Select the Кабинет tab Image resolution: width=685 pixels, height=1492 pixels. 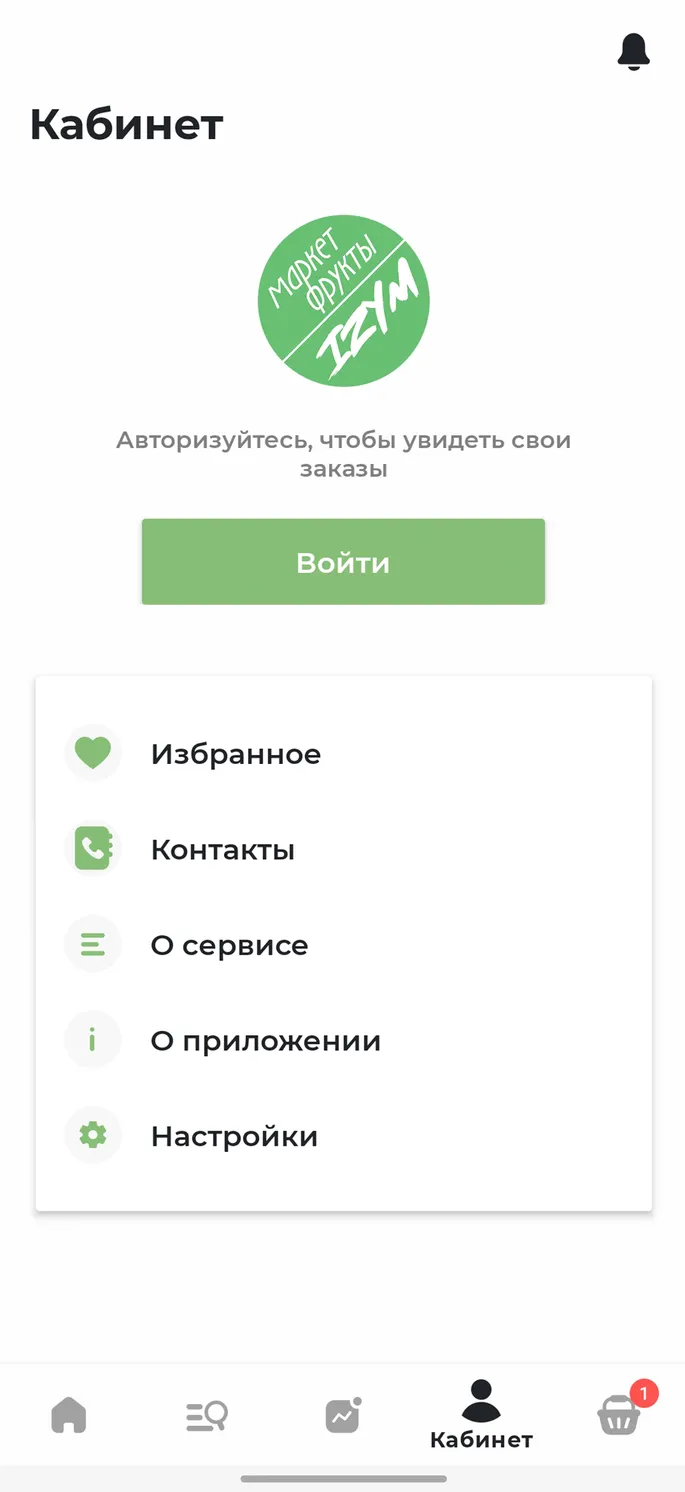[x=481, y=1415]
